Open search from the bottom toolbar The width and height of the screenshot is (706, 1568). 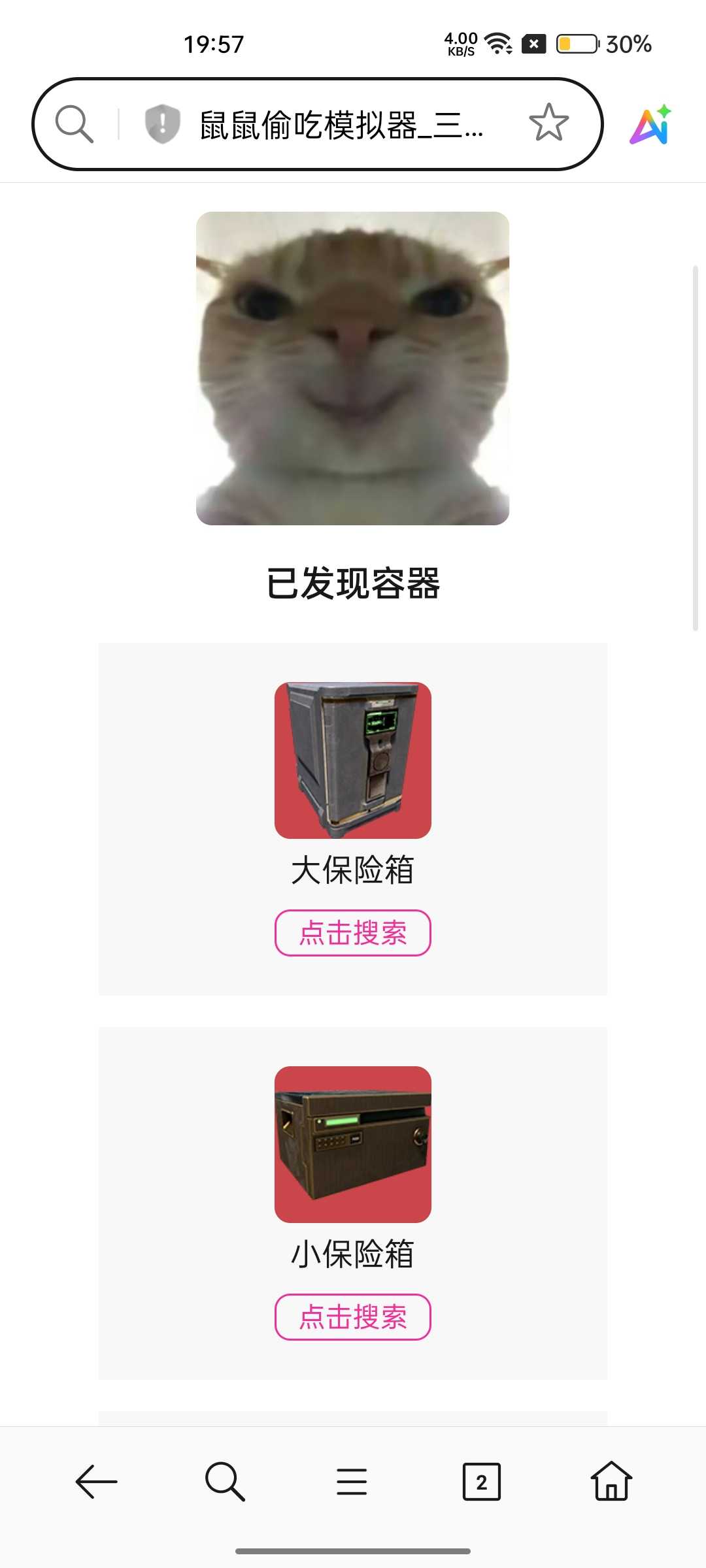coord(225,1481)
